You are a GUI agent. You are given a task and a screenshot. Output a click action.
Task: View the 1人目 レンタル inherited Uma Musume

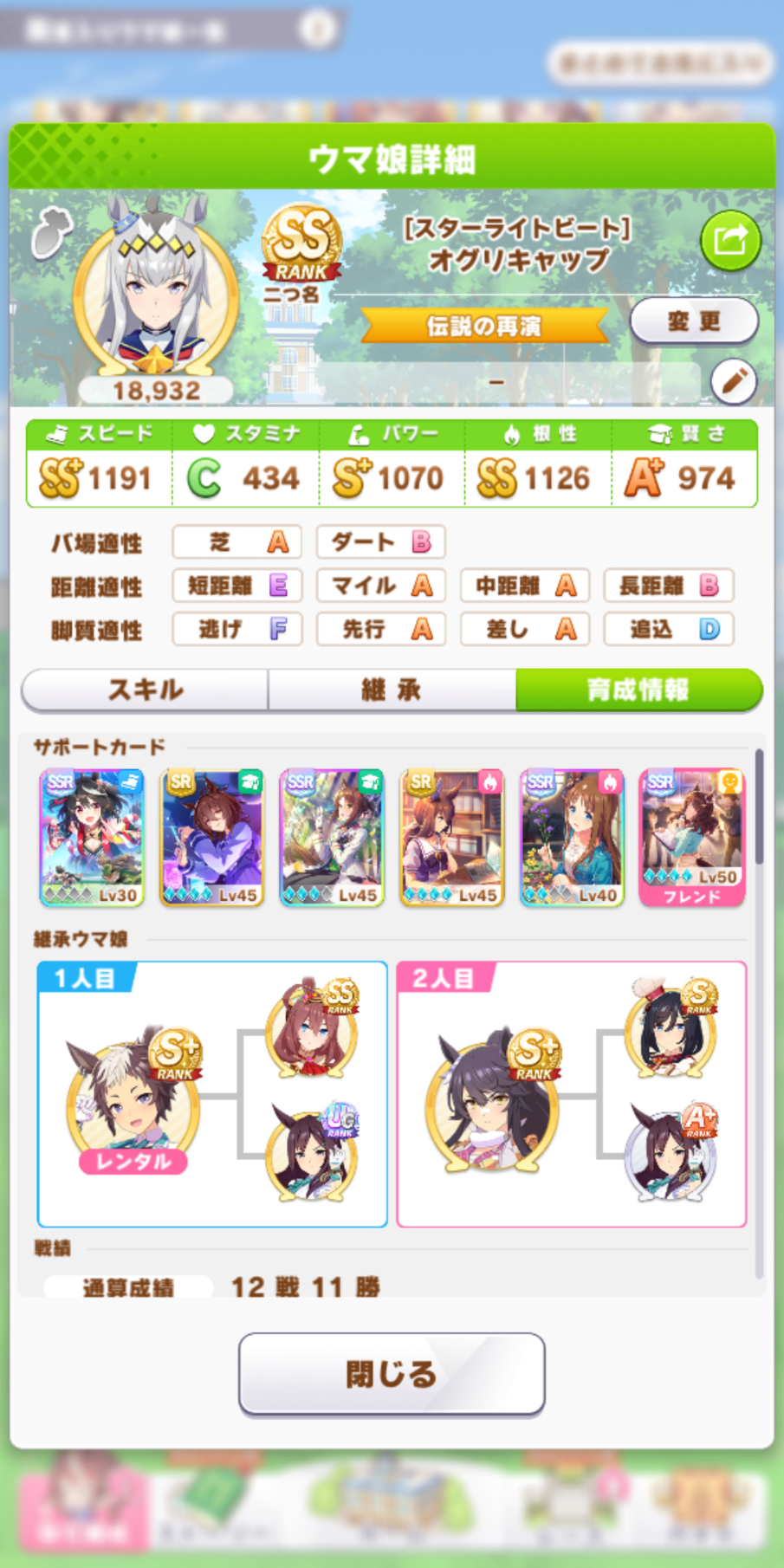[133, 1100]
